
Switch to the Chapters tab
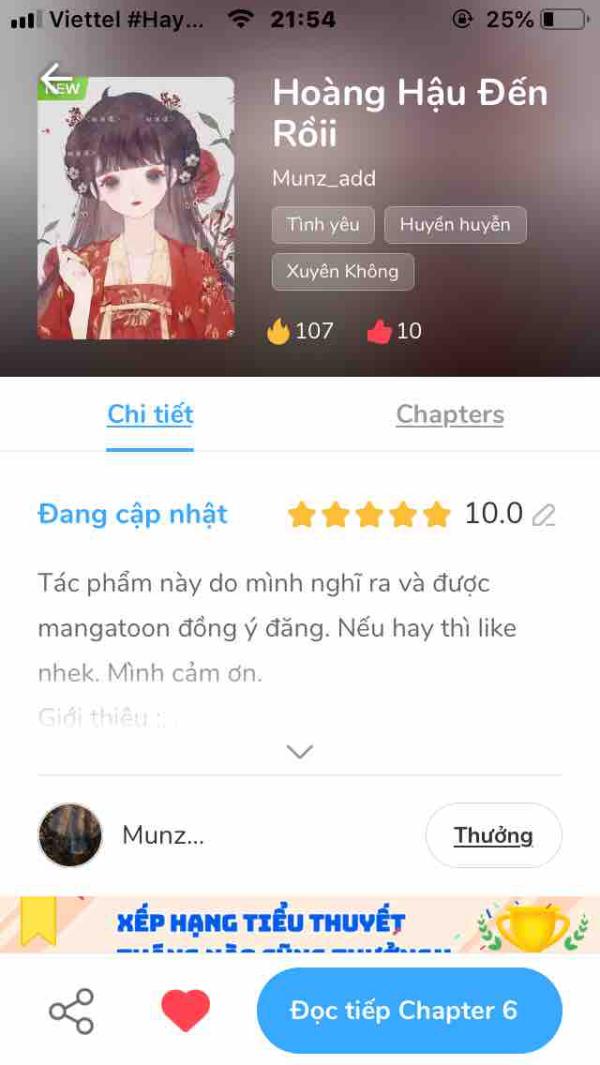pyautogui.click(x=449, y=414)
